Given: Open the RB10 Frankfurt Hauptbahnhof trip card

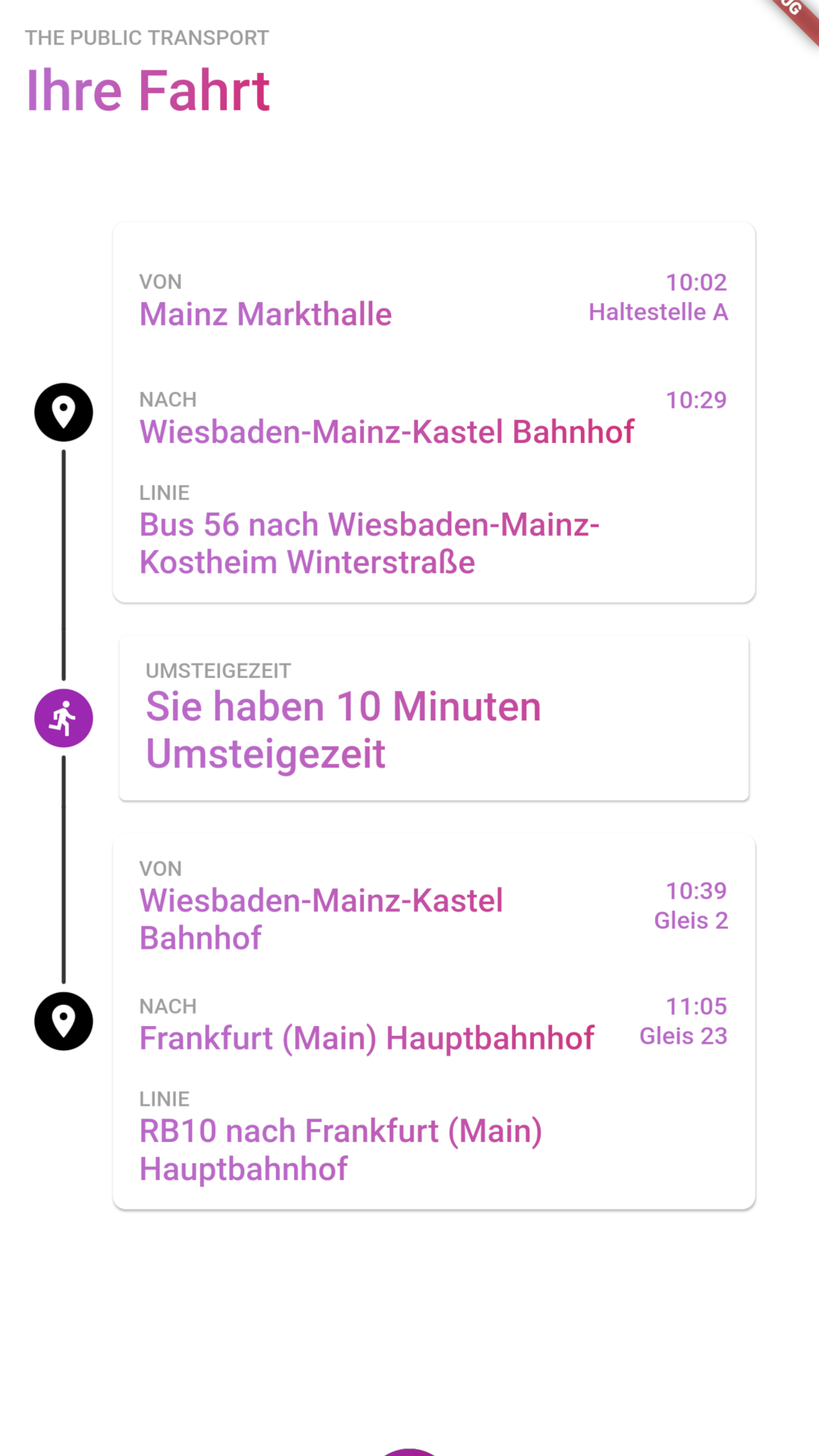Looking at the screenshot, I should pyautogui.click(x=434, y=1021).
